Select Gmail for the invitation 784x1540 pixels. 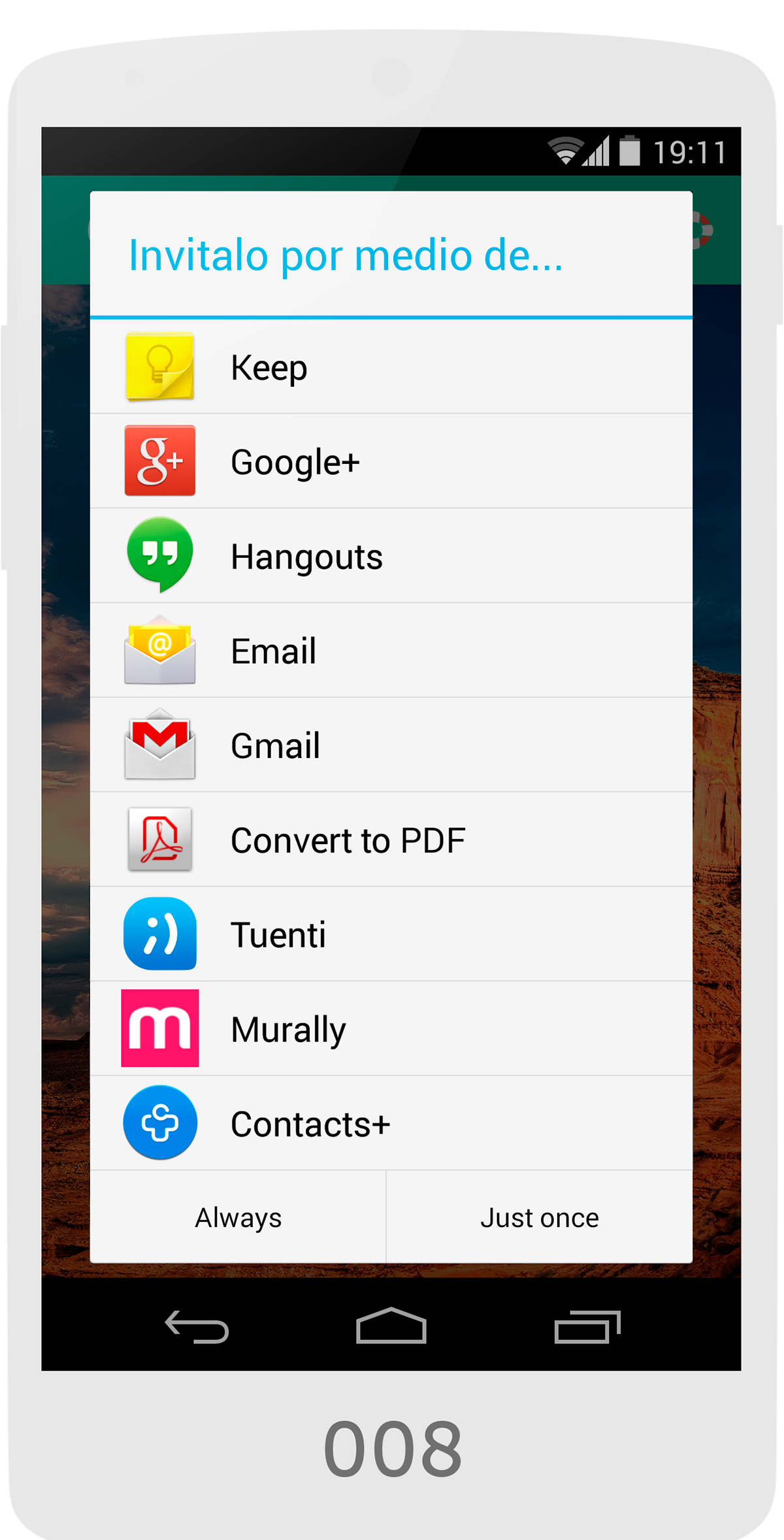(x=391, y=745)
